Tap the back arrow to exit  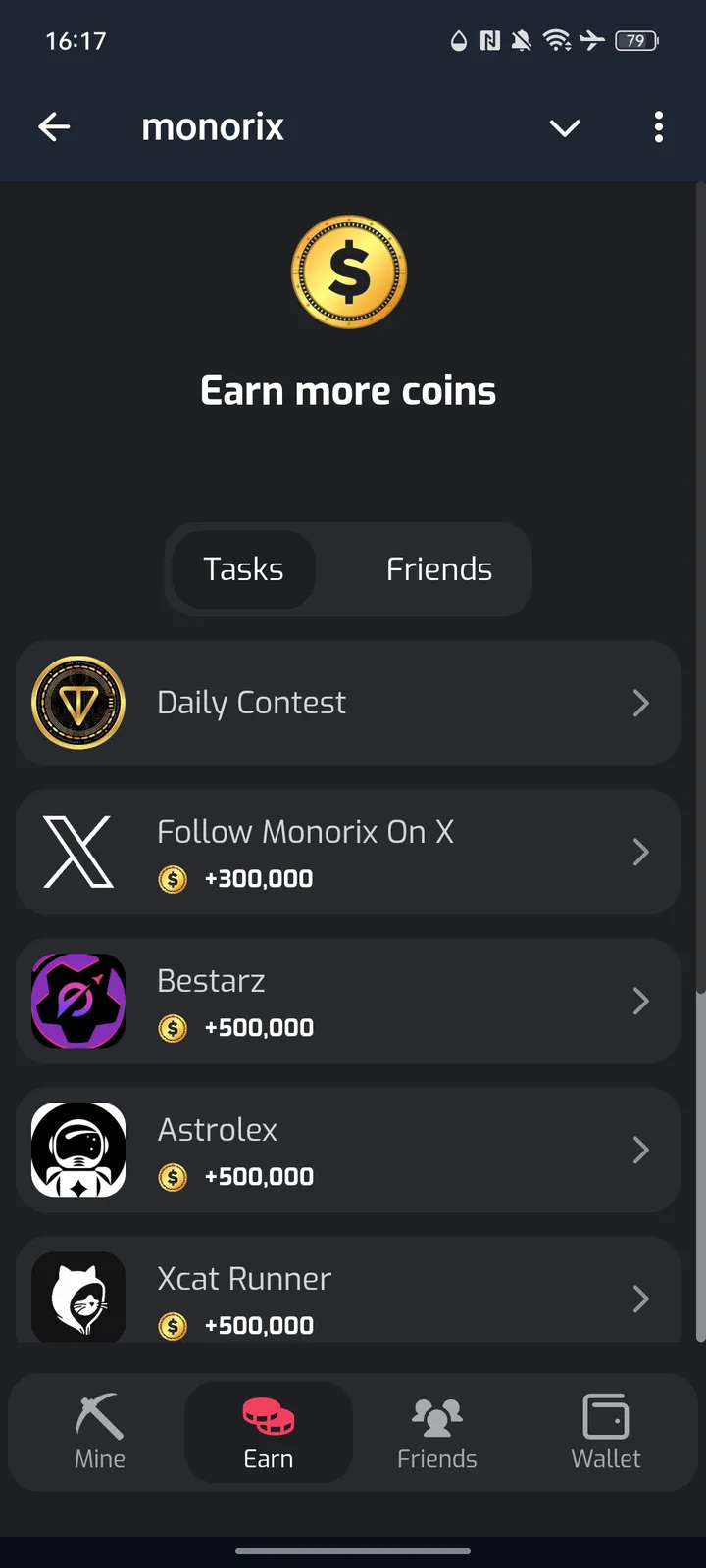[x=55, y=127]
